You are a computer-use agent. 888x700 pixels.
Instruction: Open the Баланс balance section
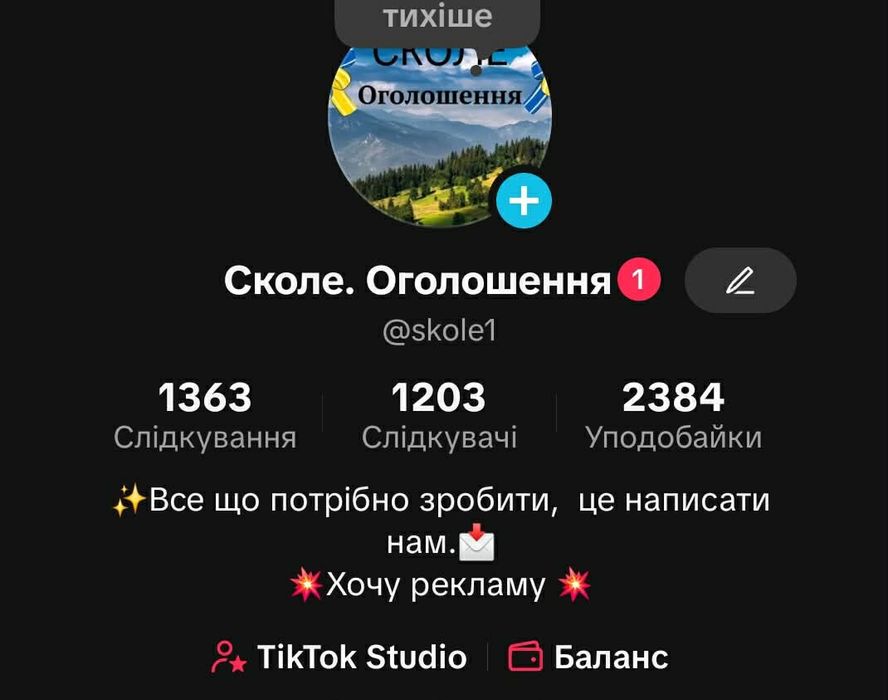[589, 657]
